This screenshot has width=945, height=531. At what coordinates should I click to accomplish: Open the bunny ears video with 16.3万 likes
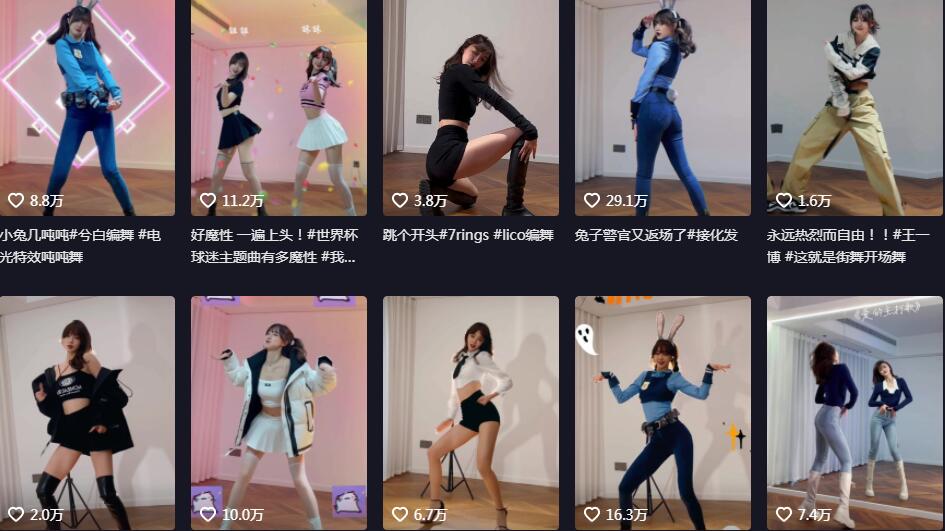pyautogui.click(x=662, y=410)
